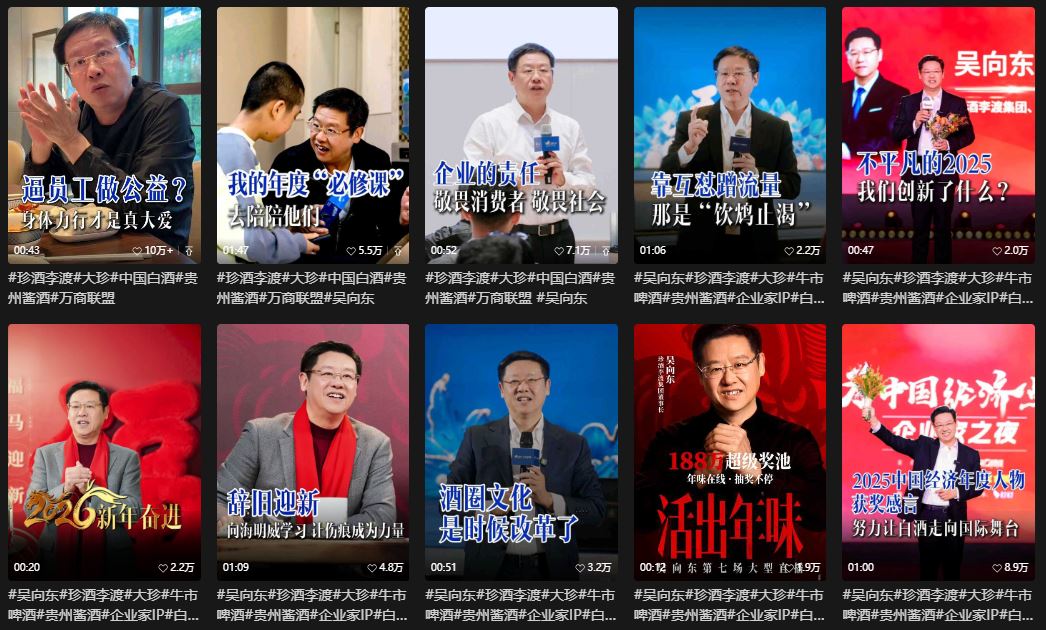Open the 企业的责任 video tile
The image size is (1046, 630).
(x=521, y=135)
